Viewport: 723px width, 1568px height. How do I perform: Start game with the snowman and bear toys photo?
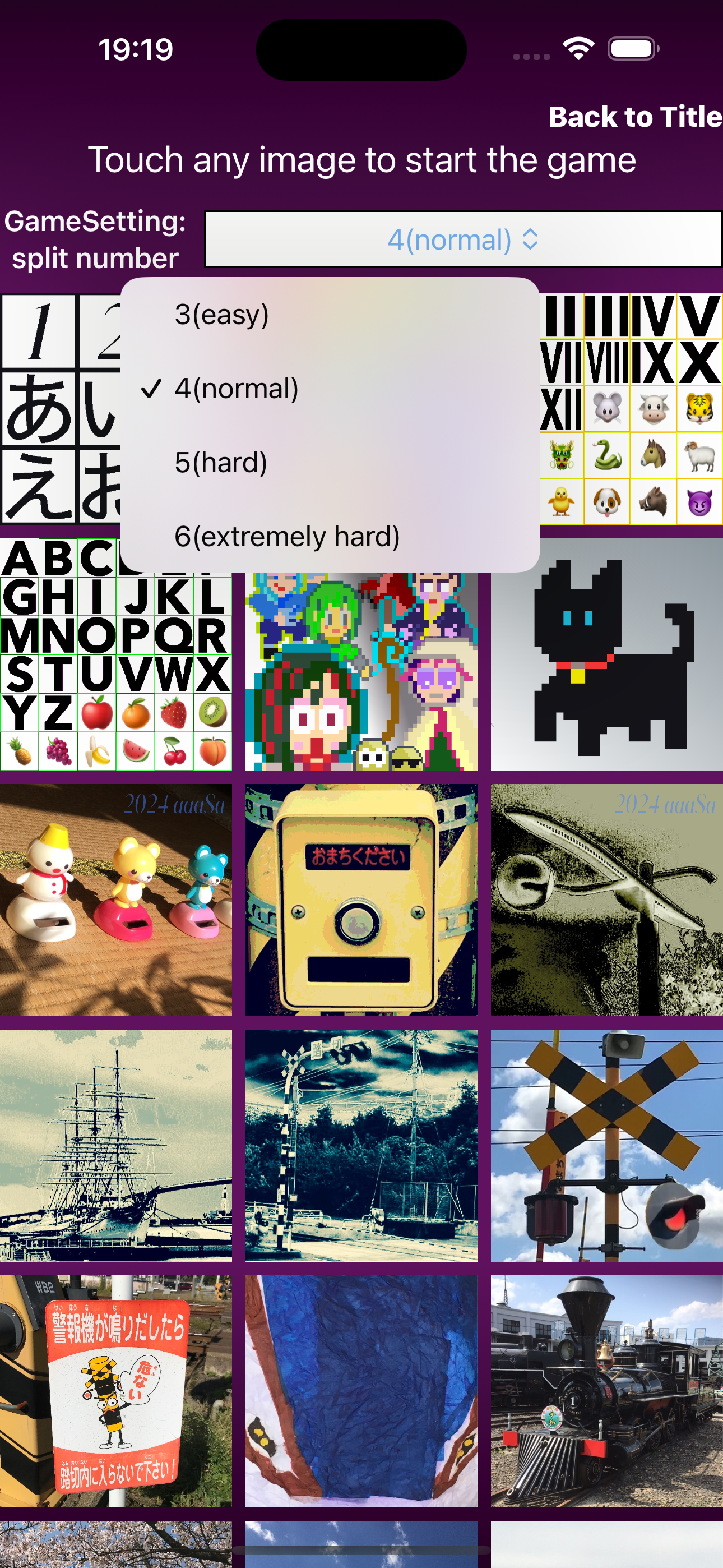pos(115,900)
